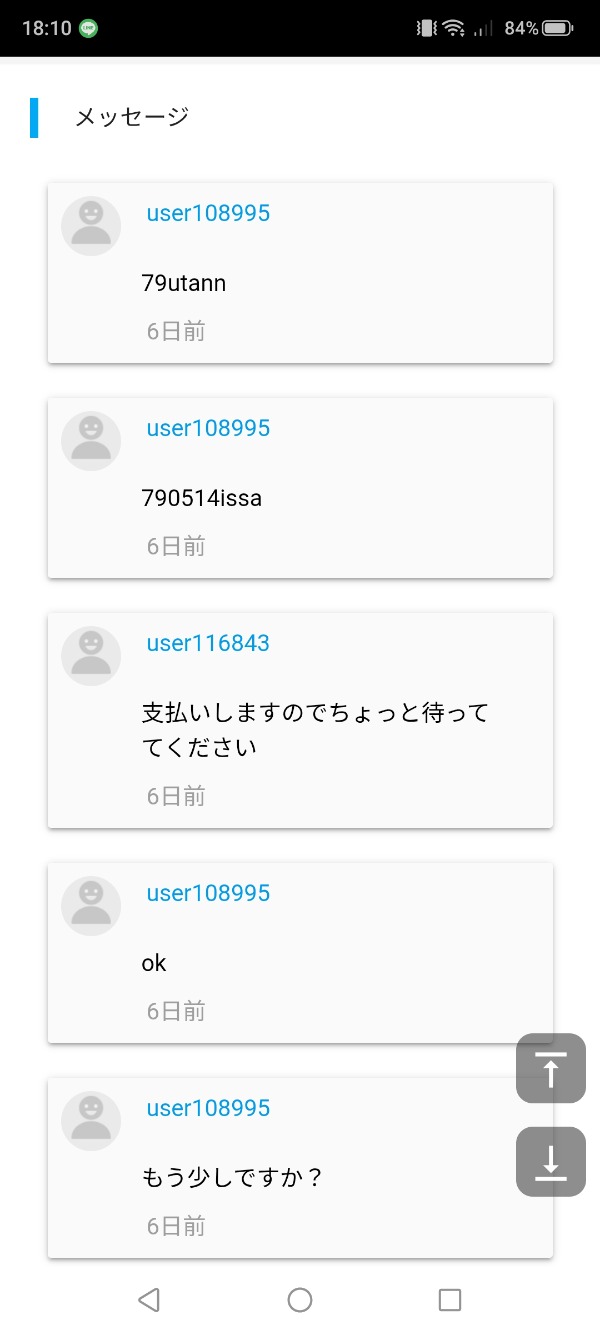The width and height of the screenshot is (600, 1333).
Task: Jump to top of messages
Action: click(550, 1068)
